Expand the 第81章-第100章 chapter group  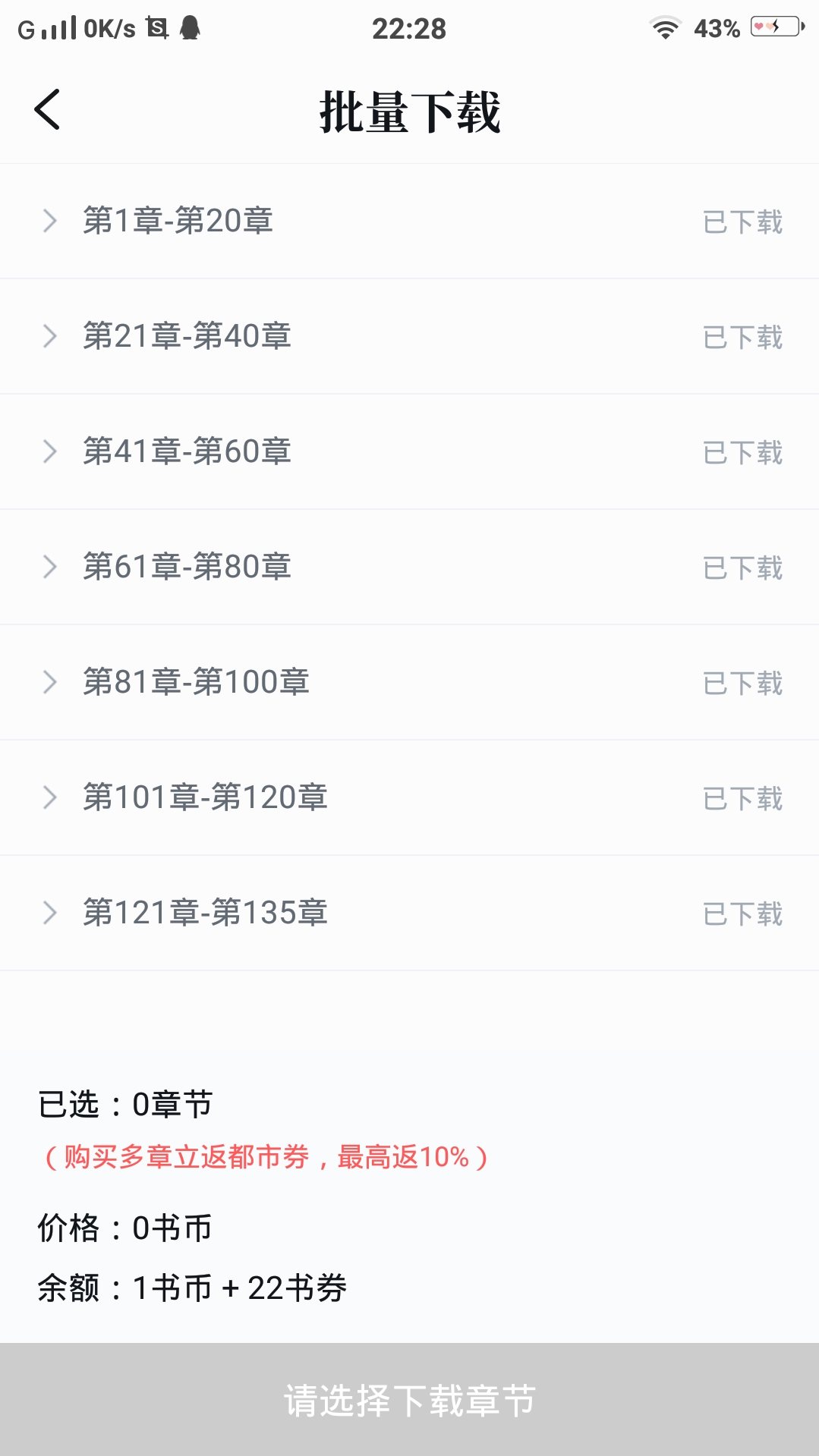pyautogui.click(x=50, y=682)
